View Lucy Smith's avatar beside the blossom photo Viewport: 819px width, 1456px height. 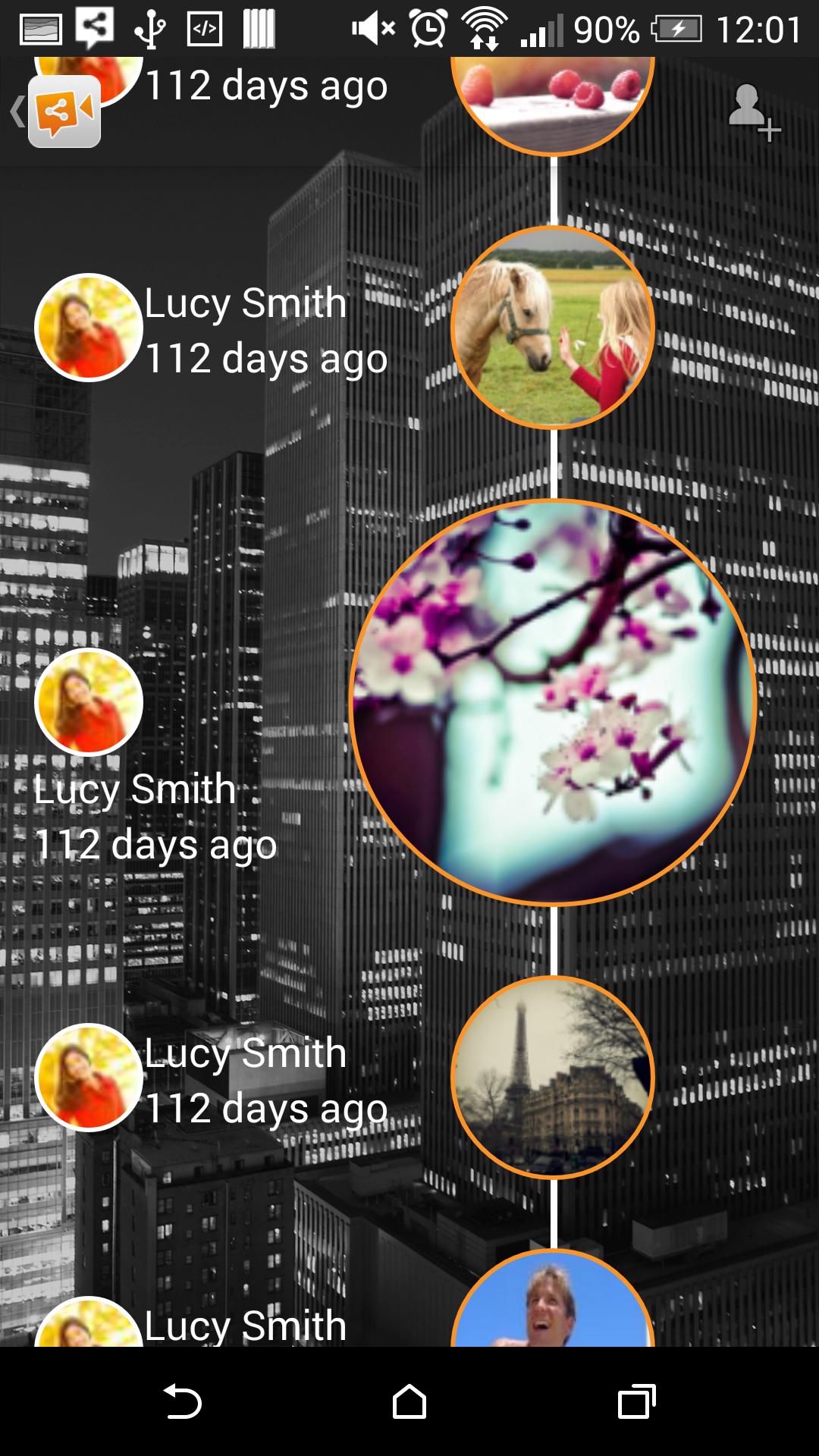click(x=89, y=702)
